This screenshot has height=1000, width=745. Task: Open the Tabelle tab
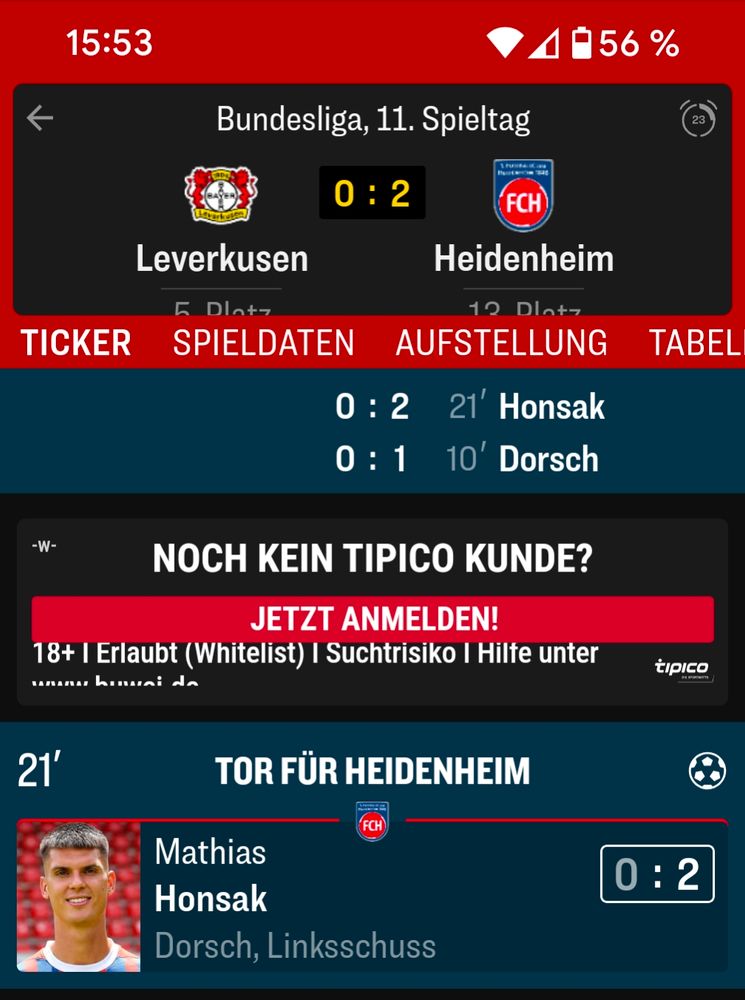point(697,342)
